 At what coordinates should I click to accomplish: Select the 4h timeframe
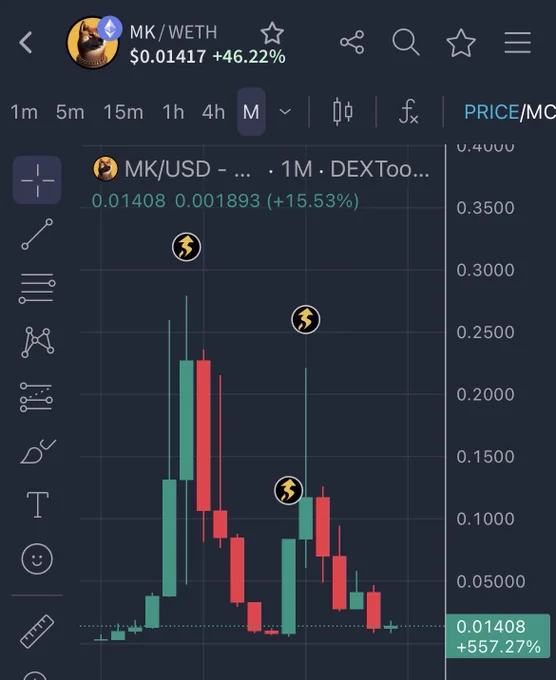click(x=213, y=112)
